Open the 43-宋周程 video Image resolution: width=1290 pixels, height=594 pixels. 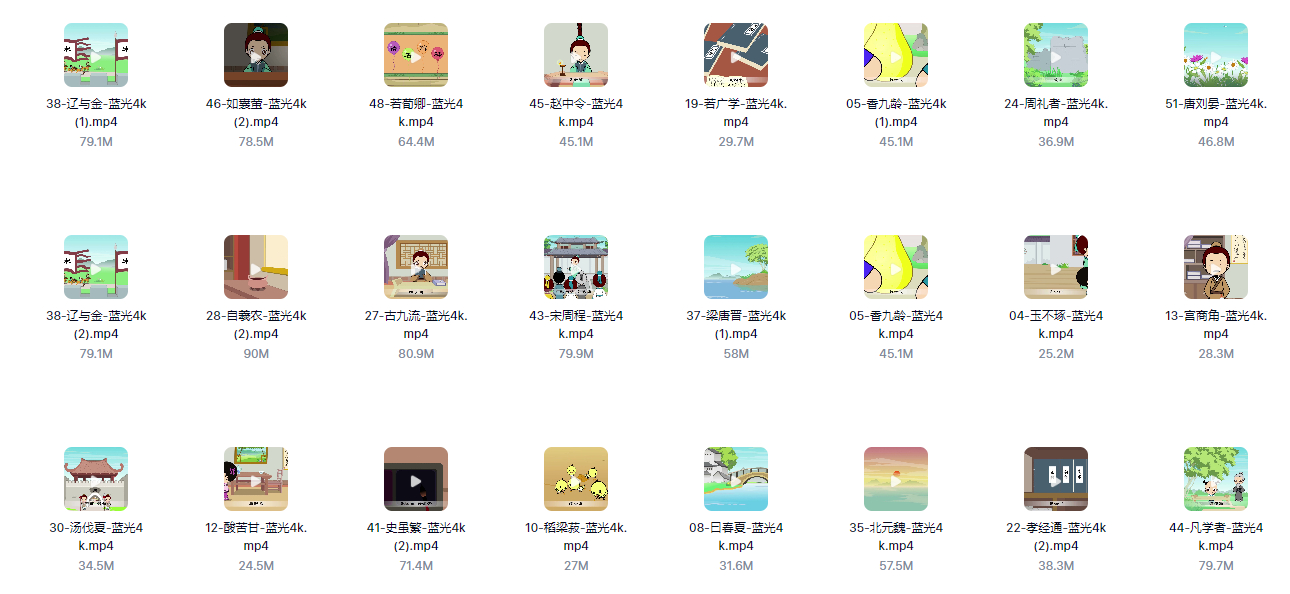pyautogui.click(x=576, y=268)
